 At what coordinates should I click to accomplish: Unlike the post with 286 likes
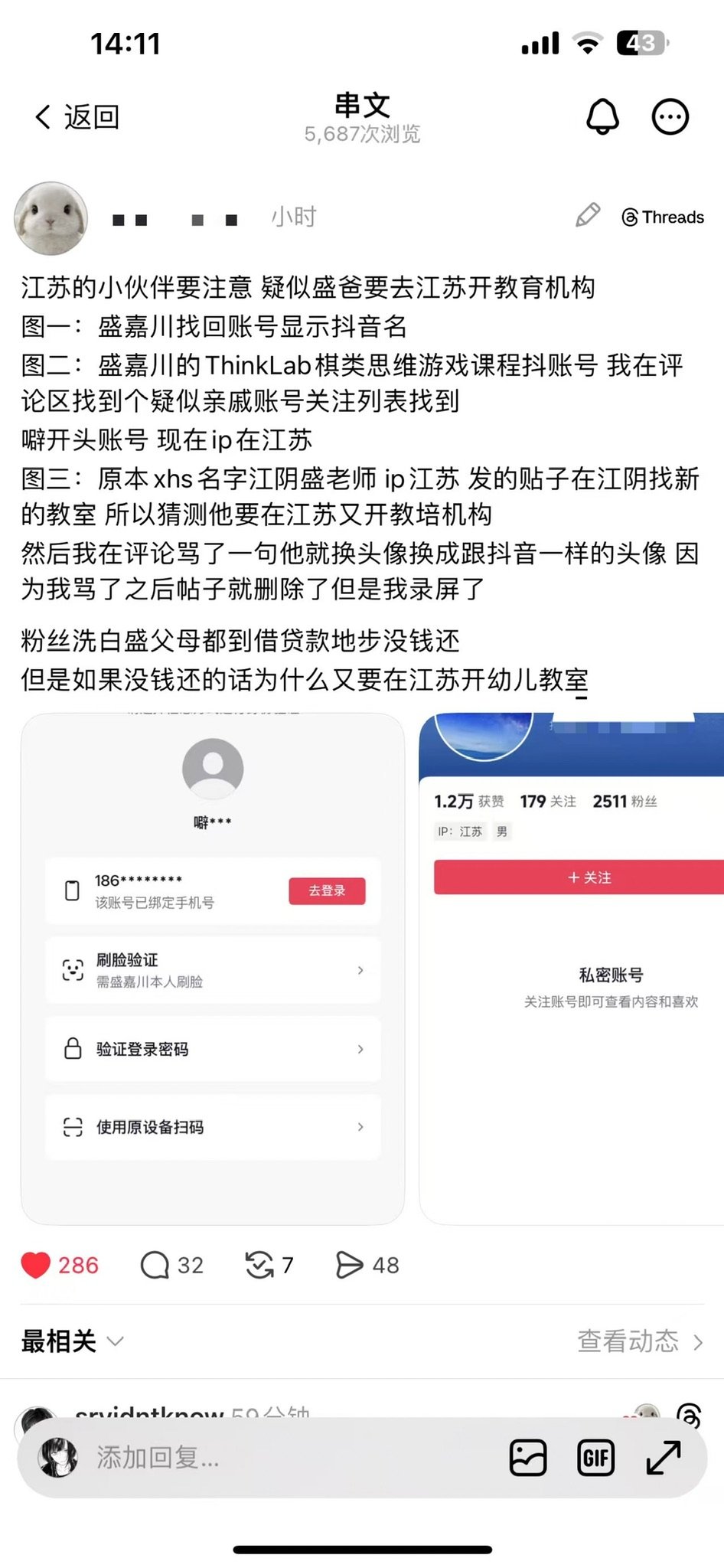(x=35, y=1265)
